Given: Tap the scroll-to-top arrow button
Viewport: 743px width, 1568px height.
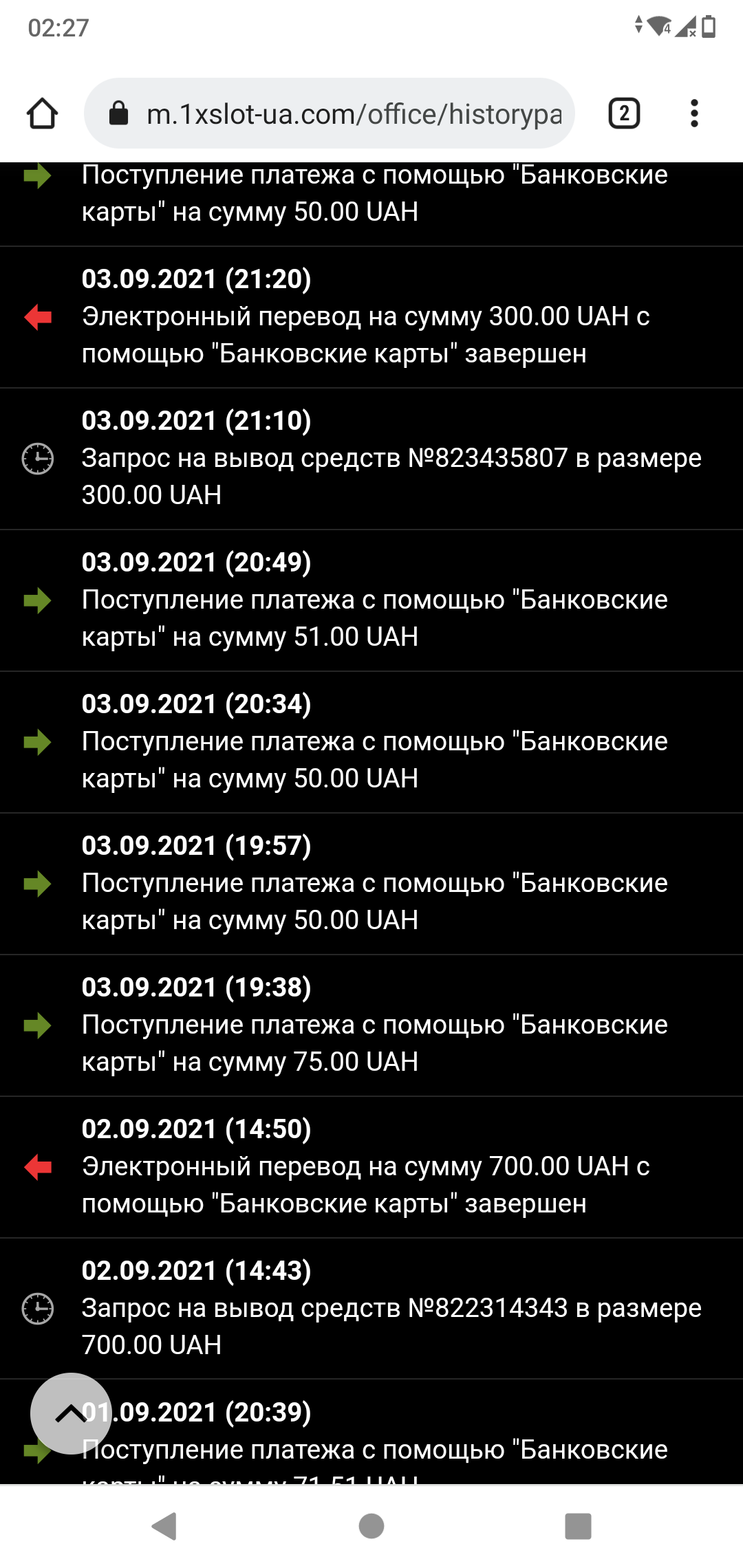Looking at the screenshot, I should (70, 1413).
